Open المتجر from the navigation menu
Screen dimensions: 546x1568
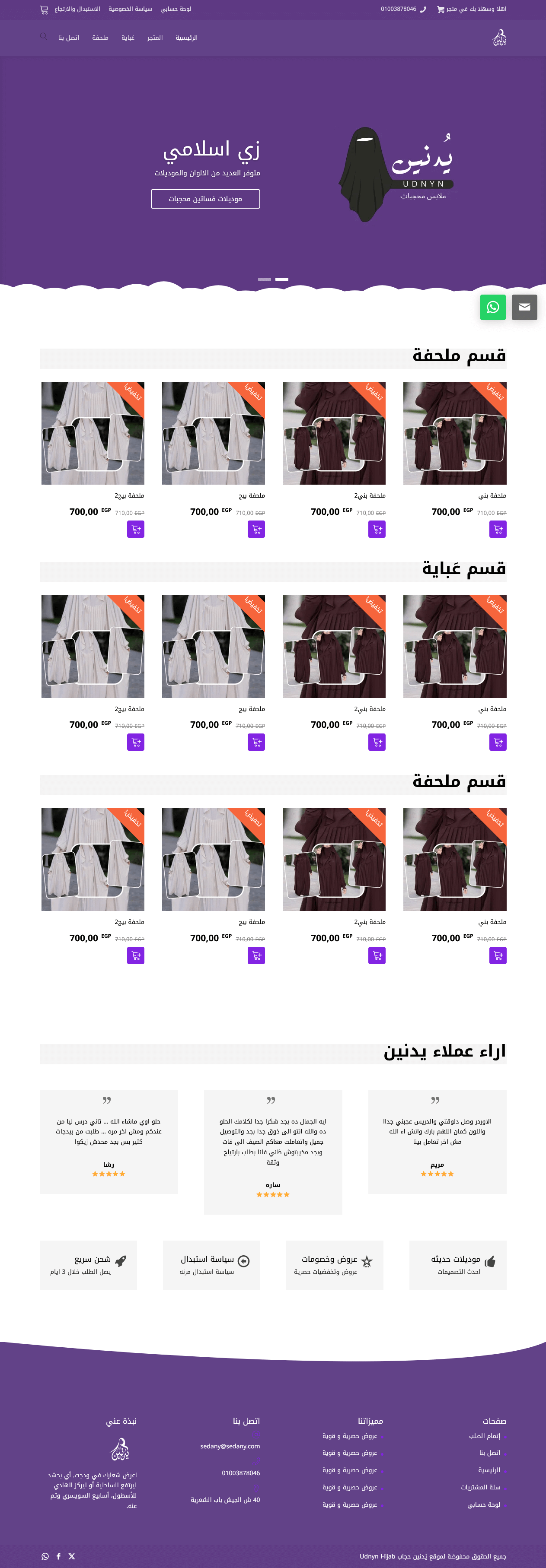[x=155, y=38]
